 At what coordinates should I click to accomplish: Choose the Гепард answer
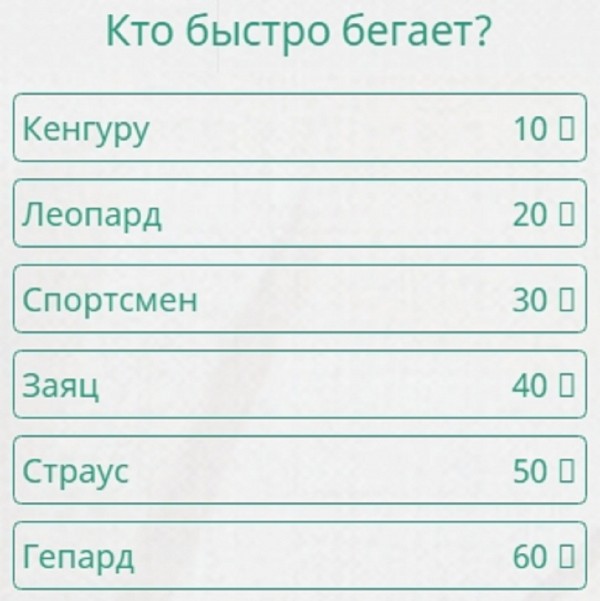pos(299,555)
